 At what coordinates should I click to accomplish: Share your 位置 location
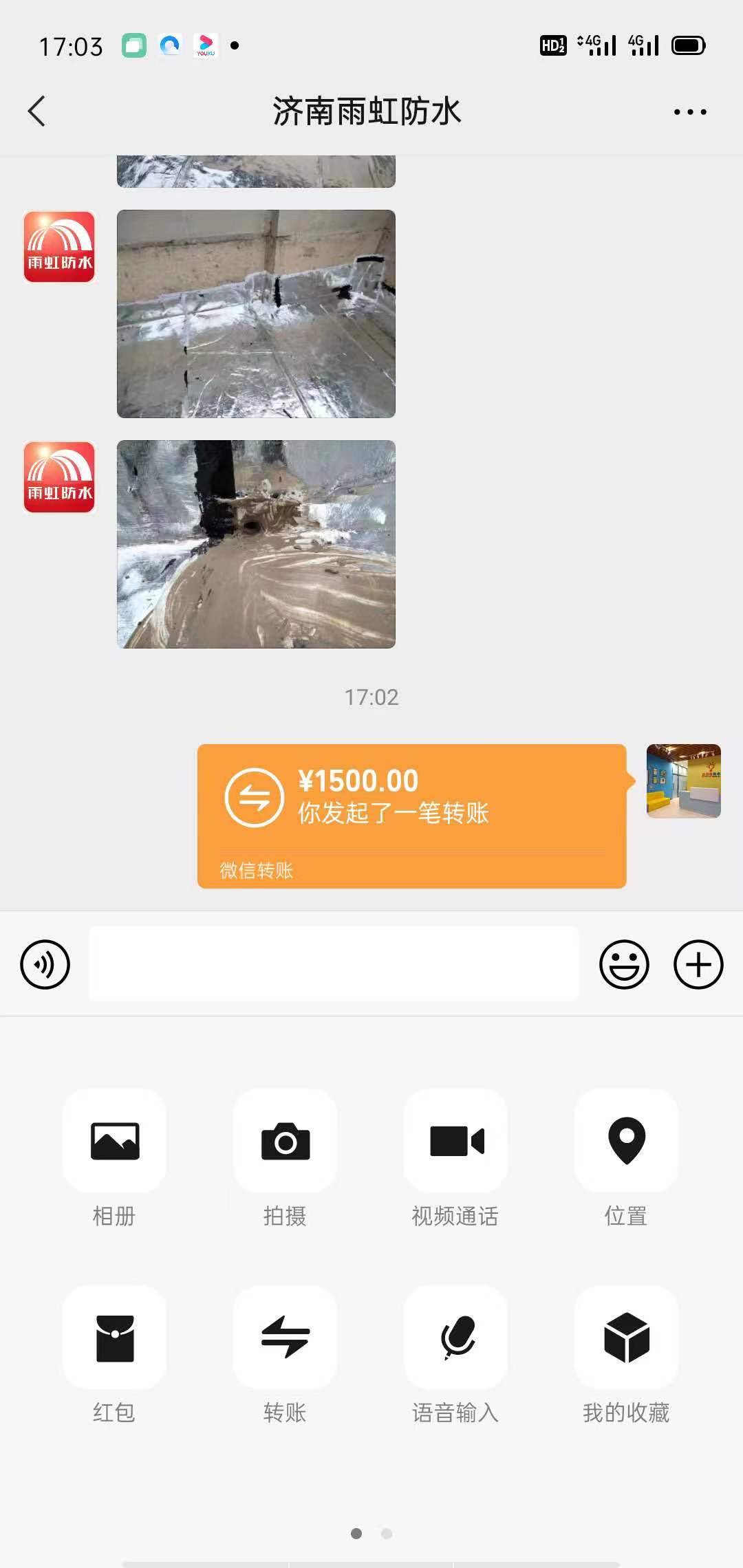626,1140
